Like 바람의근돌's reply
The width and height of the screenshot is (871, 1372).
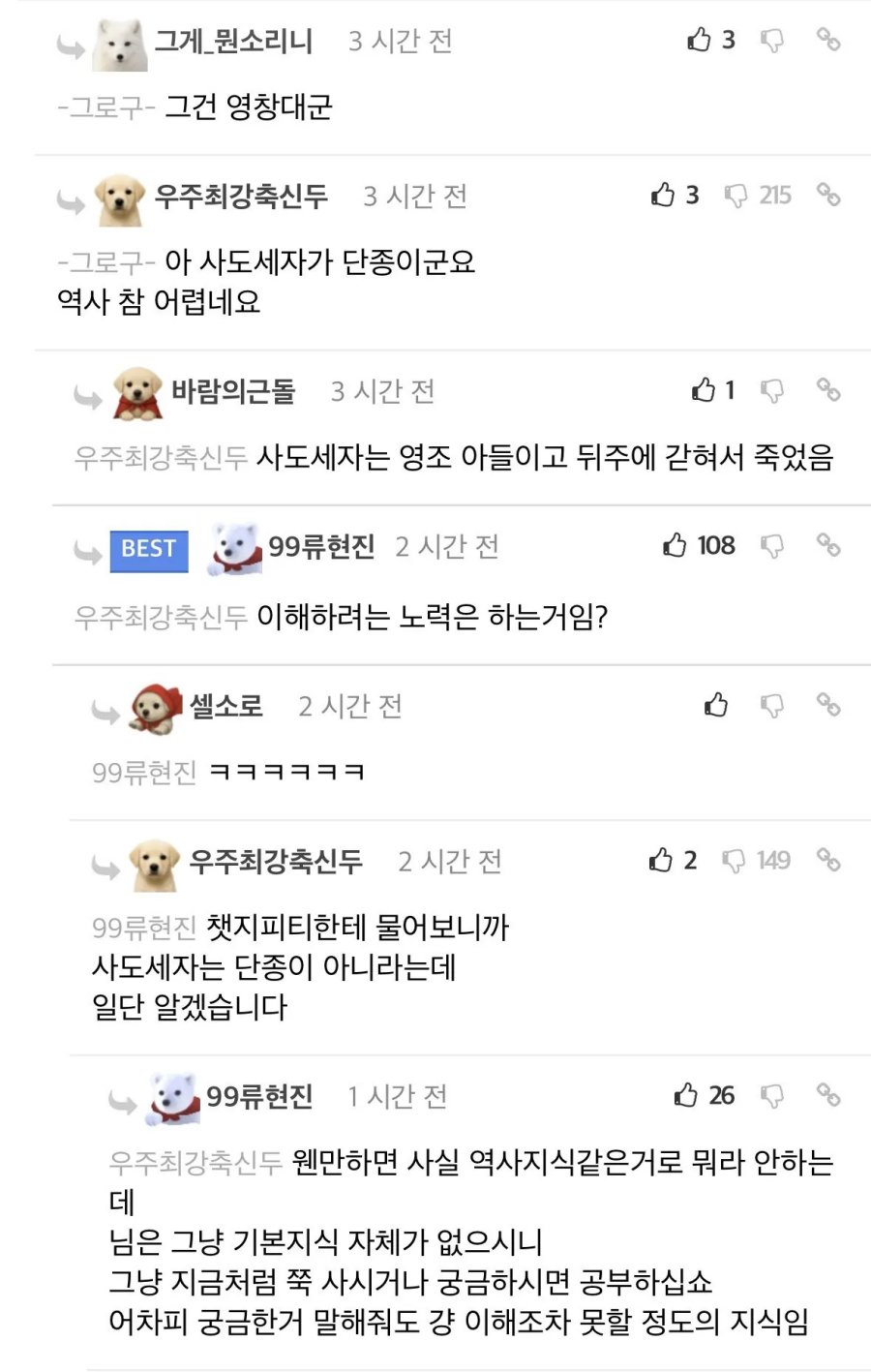[x=704, y=390]
